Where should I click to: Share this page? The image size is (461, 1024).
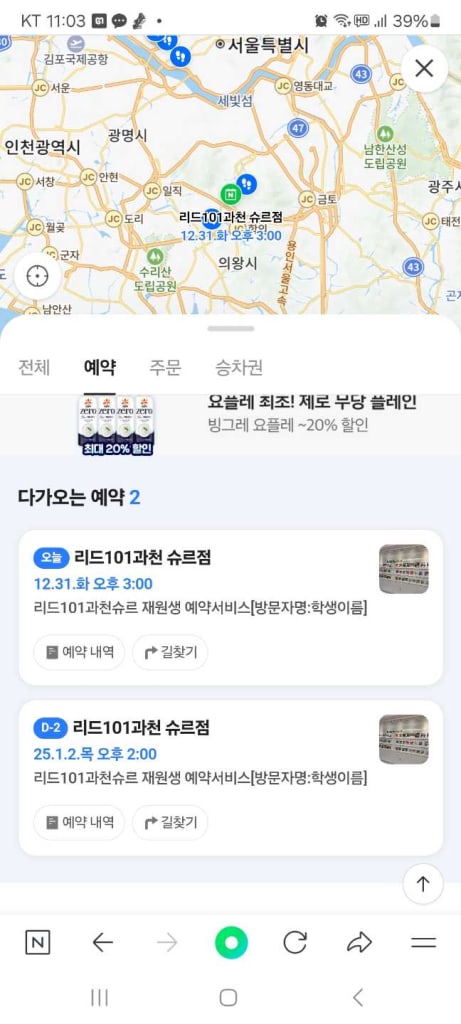point(359,942)
